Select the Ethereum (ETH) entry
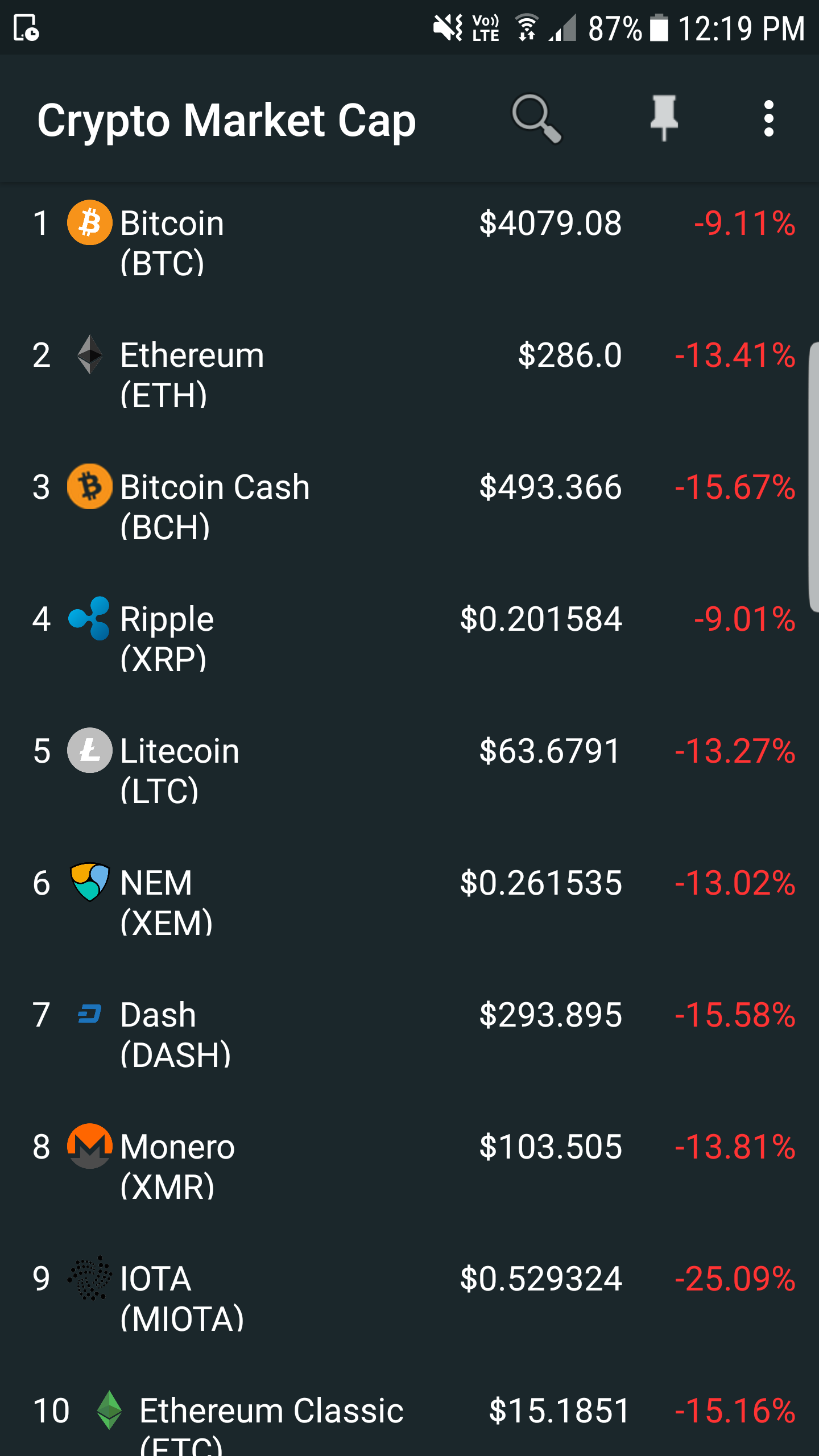Viewport: 819px width, 1456px height. (x=409, y=375)
